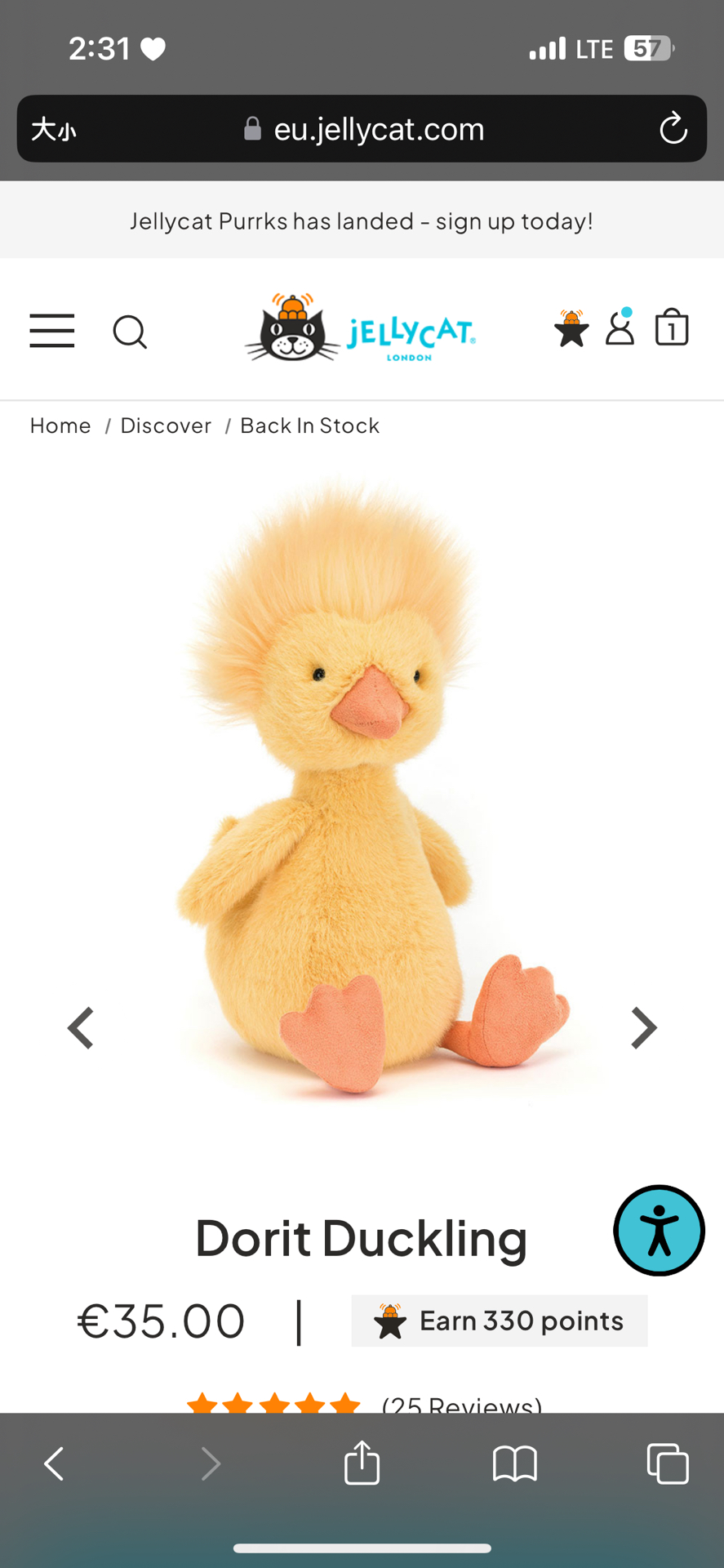
Task: Tap the Jellycat Purrks sign-up banner
Action: click(x=362, y=220)
